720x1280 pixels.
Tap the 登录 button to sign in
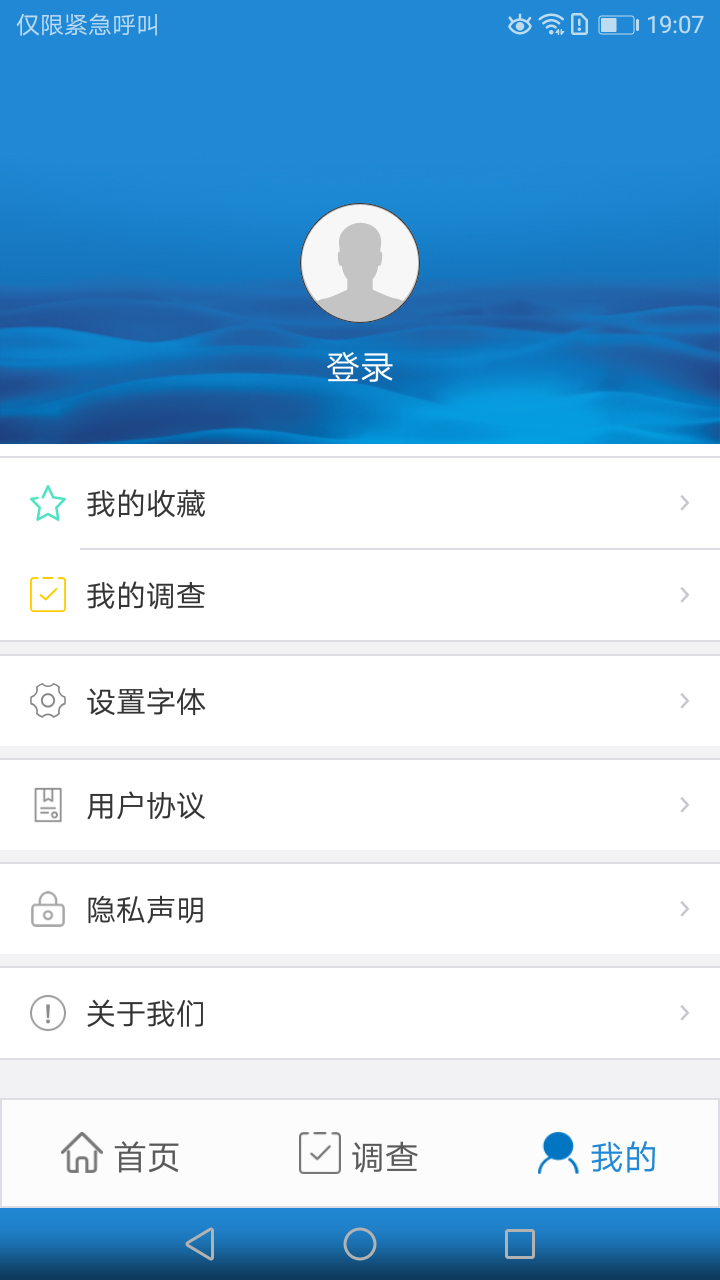(360, 367)
